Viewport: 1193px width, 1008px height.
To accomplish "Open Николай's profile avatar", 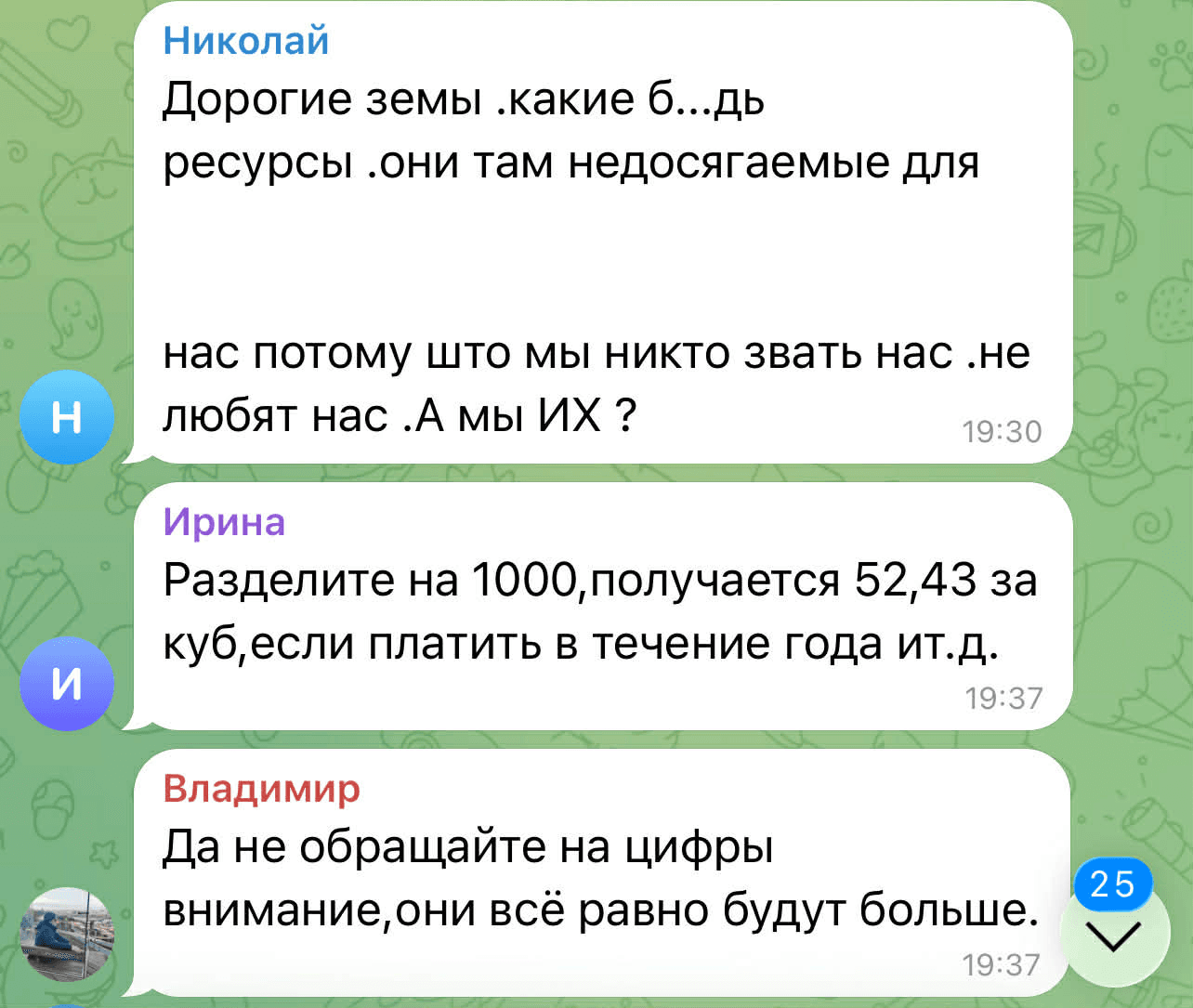I will (66, 418).
